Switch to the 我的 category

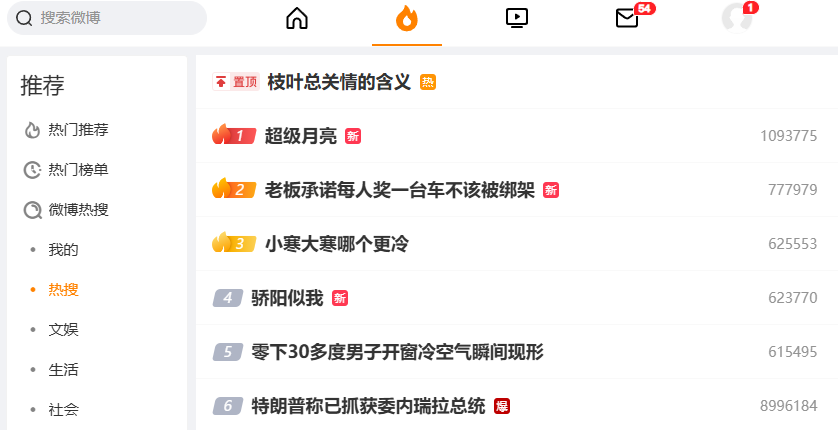pos(63,250)
